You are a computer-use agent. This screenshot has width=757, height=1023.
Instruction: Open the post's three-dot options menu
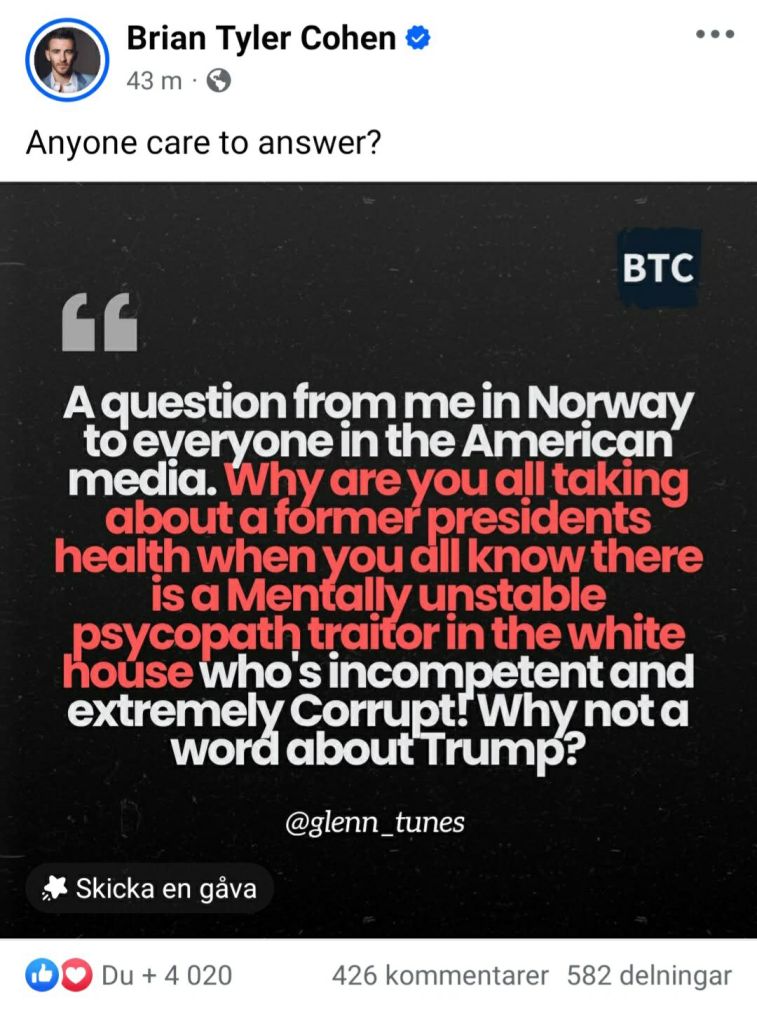714,34
